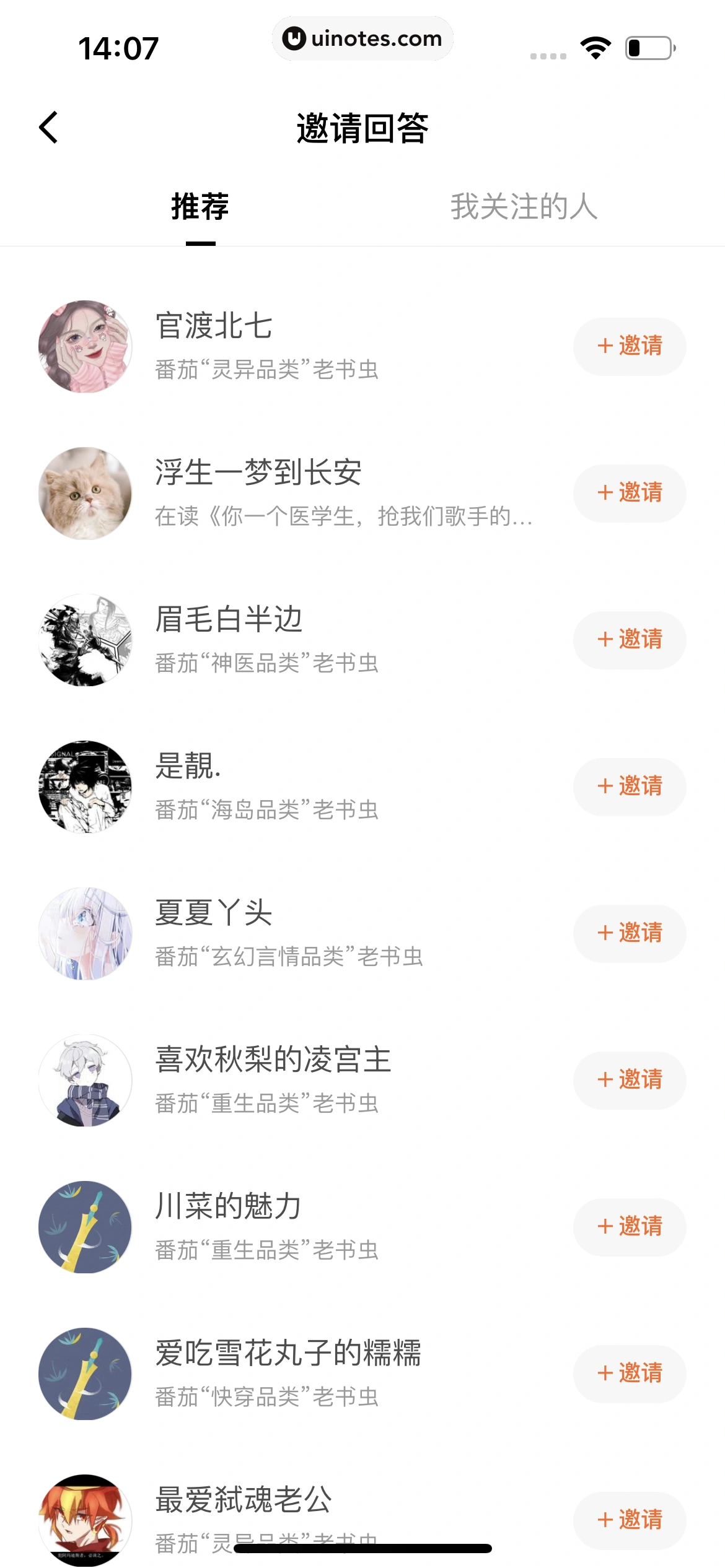The image size is (725, 1568).
Task: Open 夏夏丫头's profile
Action: [x=86, y=933]
